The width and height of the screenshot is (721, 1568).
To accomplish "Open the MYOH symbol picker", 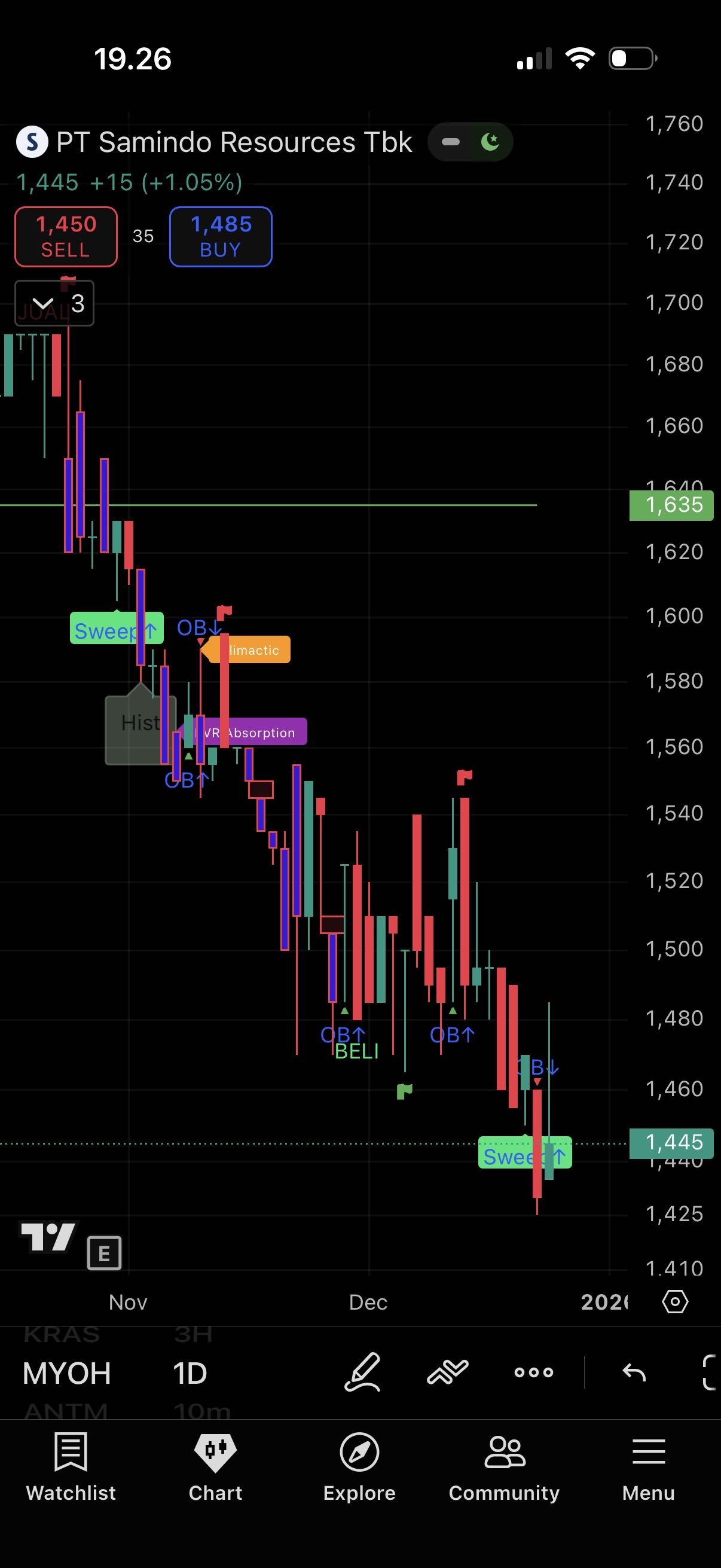I will point(67,1373).
